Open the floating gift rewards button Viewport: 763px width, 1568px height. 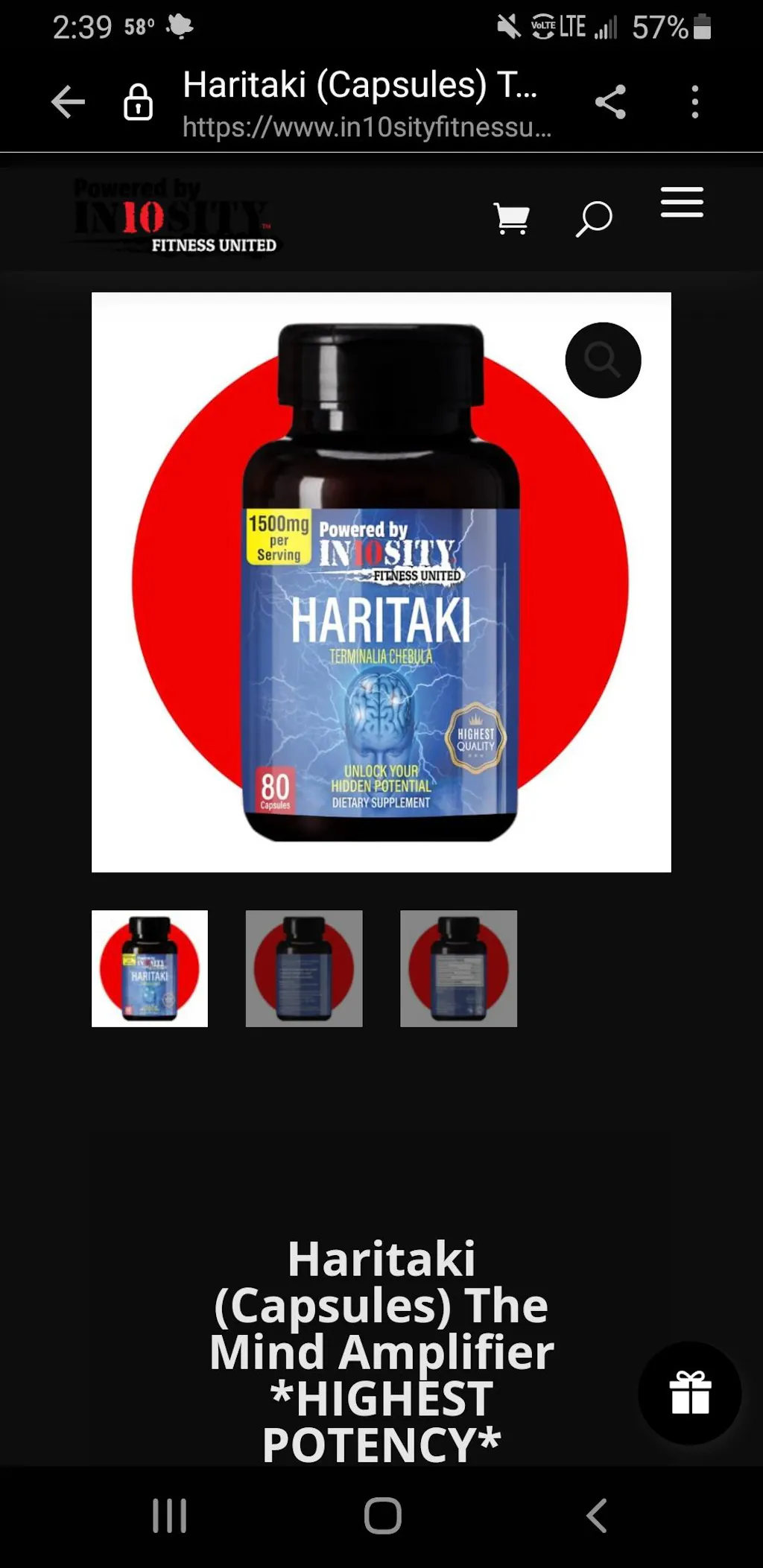(690, 1392)
